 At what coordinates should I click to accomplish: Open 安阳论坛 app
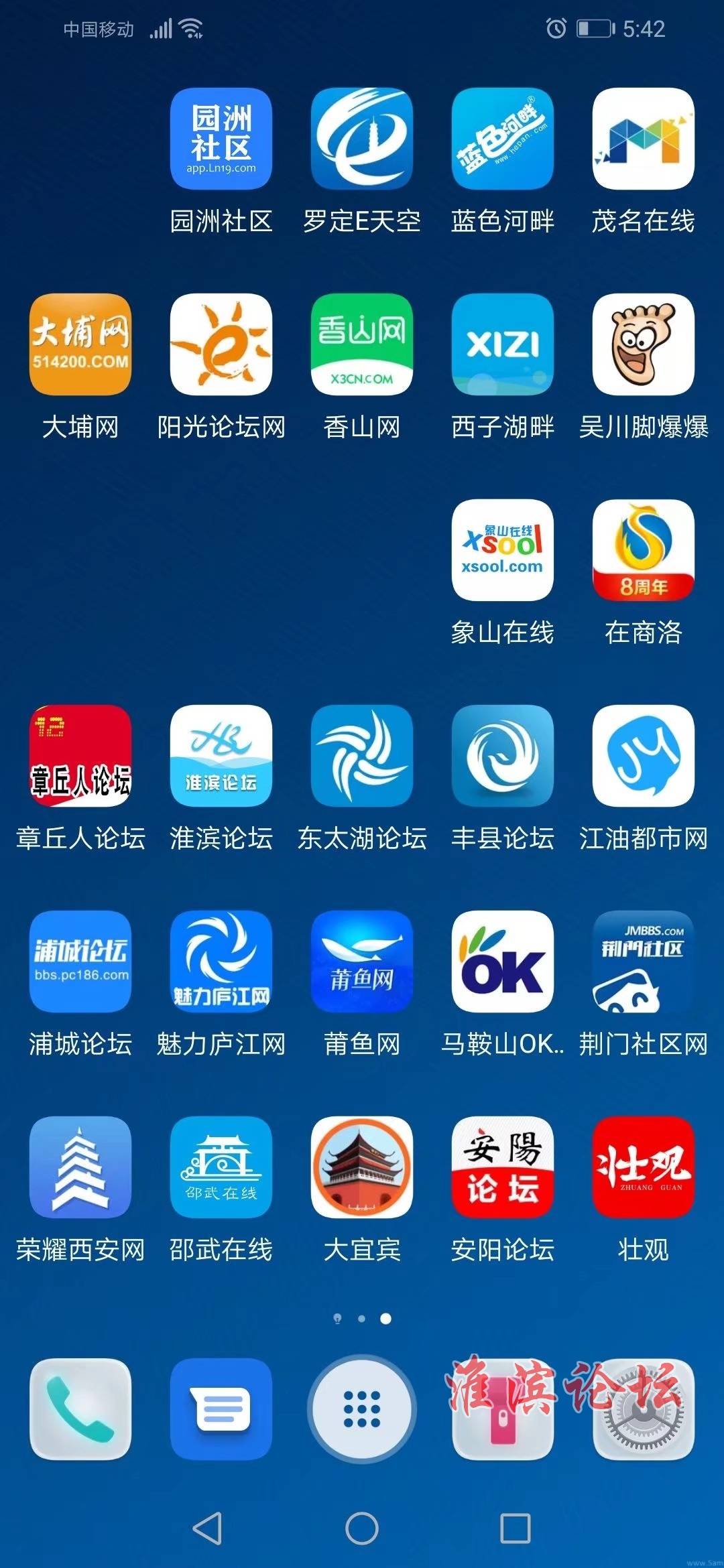pos(502,1167)
